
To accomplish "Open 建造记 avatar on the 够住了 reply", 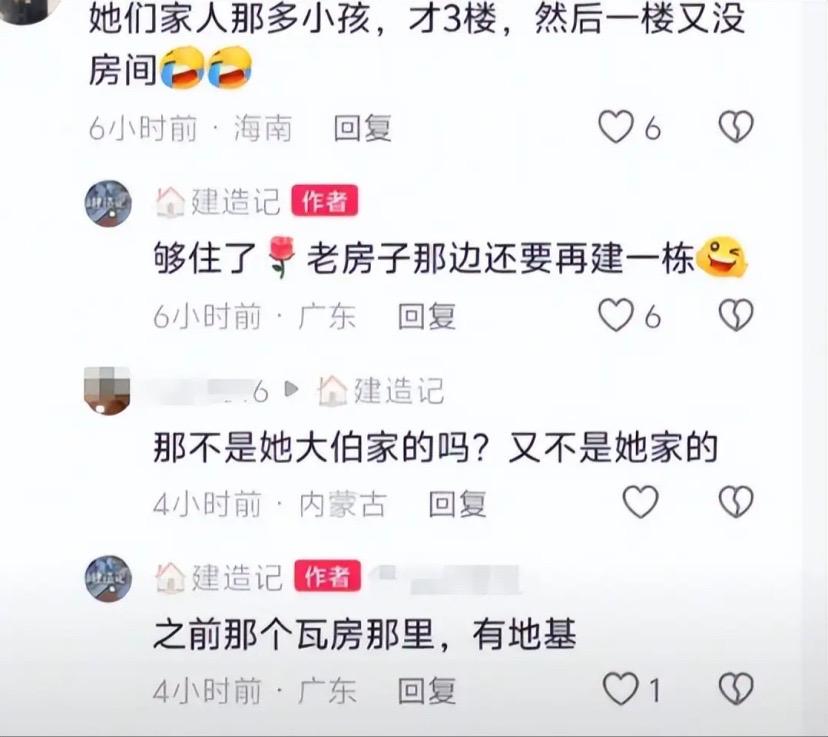I will click(108, 205).
